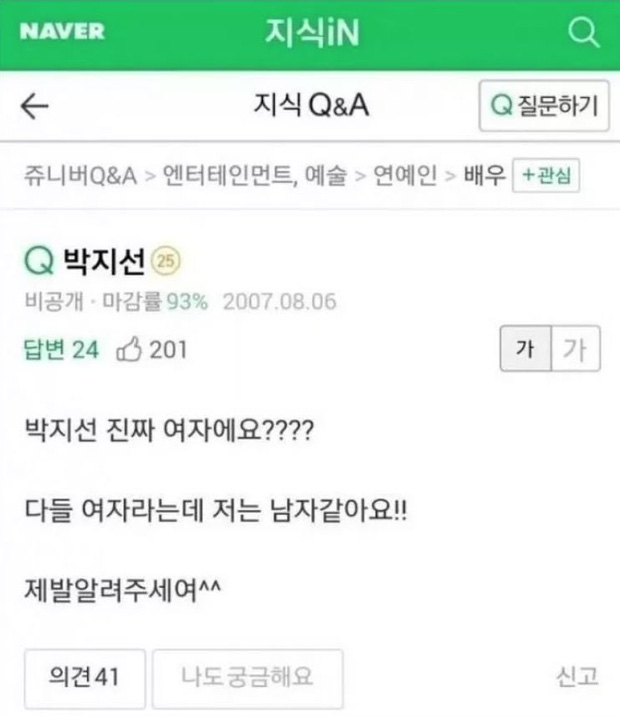Open the 배우 category
The width and height of the screenshot is (620, 717).
click(x=484, y=176)
